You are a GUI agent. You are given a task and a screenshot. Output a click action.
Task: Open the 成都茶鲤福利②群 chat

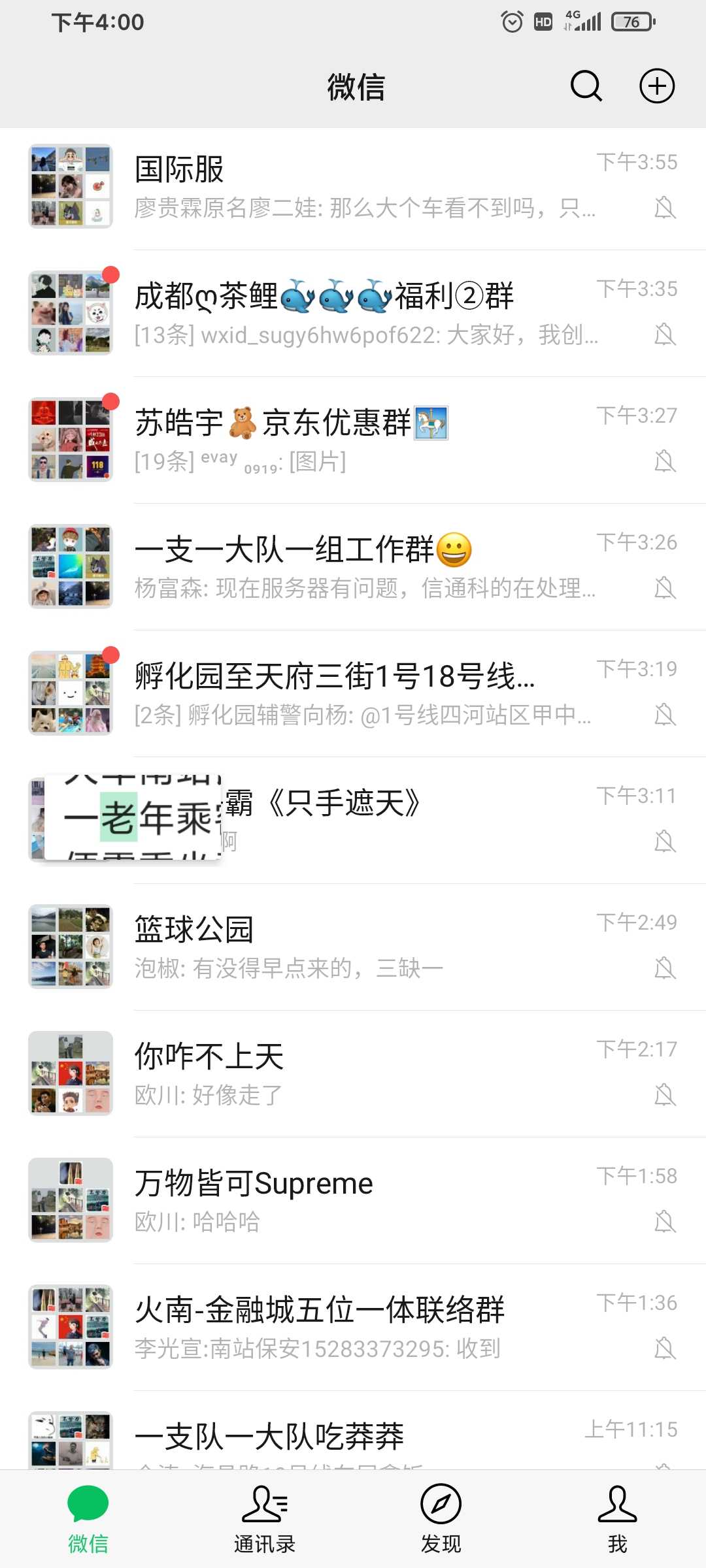coord(366,314)
